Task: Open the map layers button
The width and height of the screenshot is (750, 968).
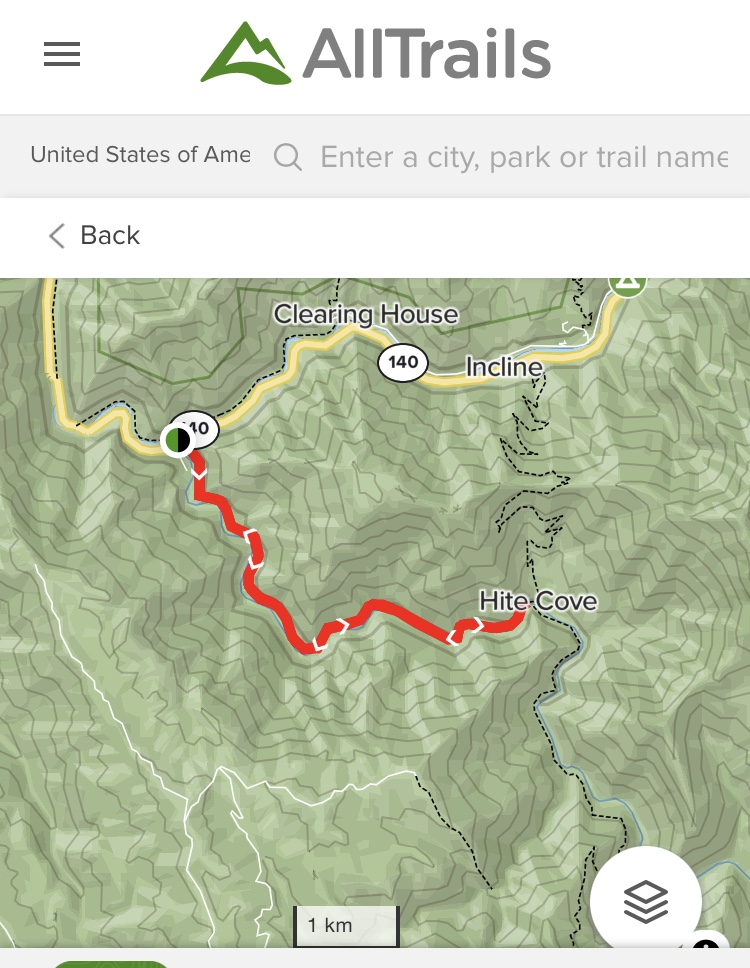Action: [x=645, y=901]
